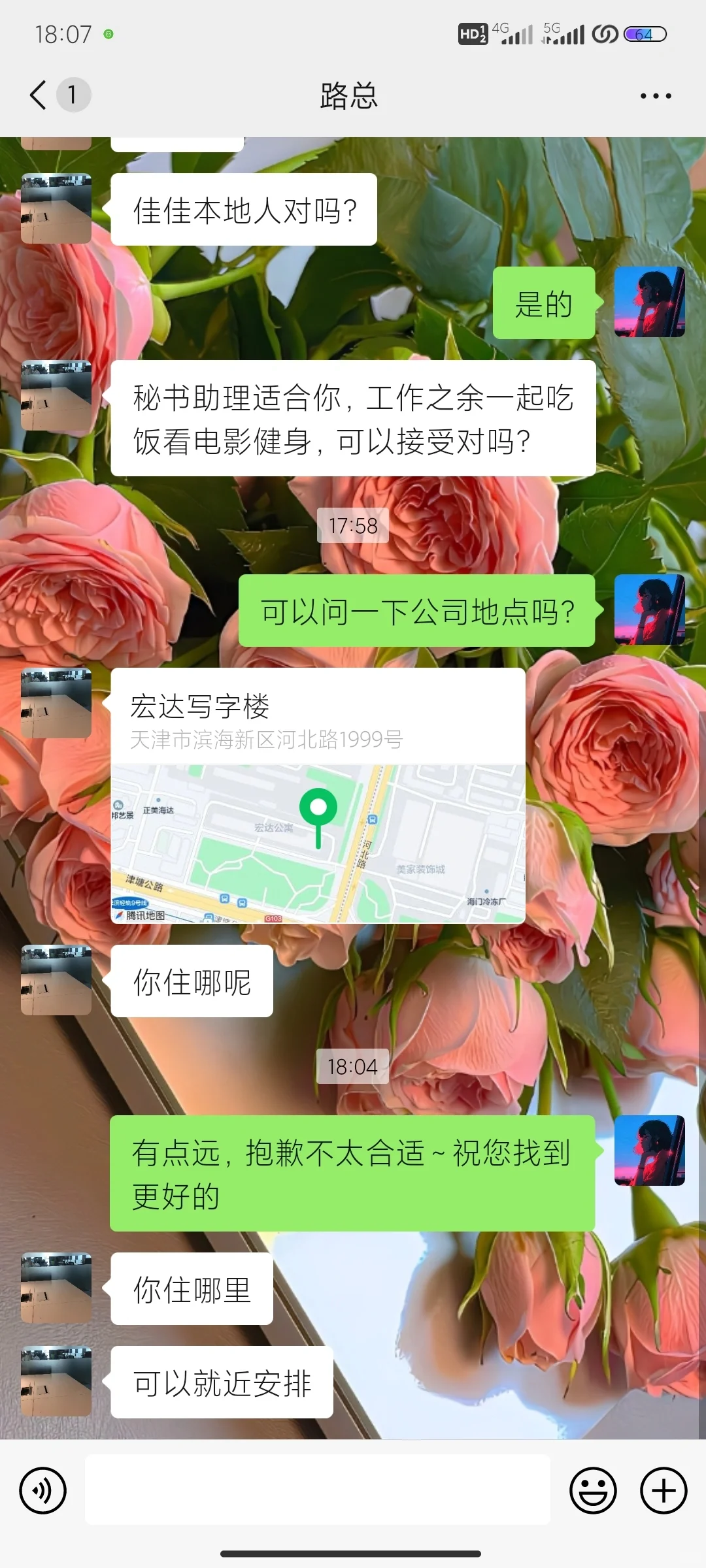Open my avatar beside 是的
This screenshot has height=1568, width=706.
point(650,302)
